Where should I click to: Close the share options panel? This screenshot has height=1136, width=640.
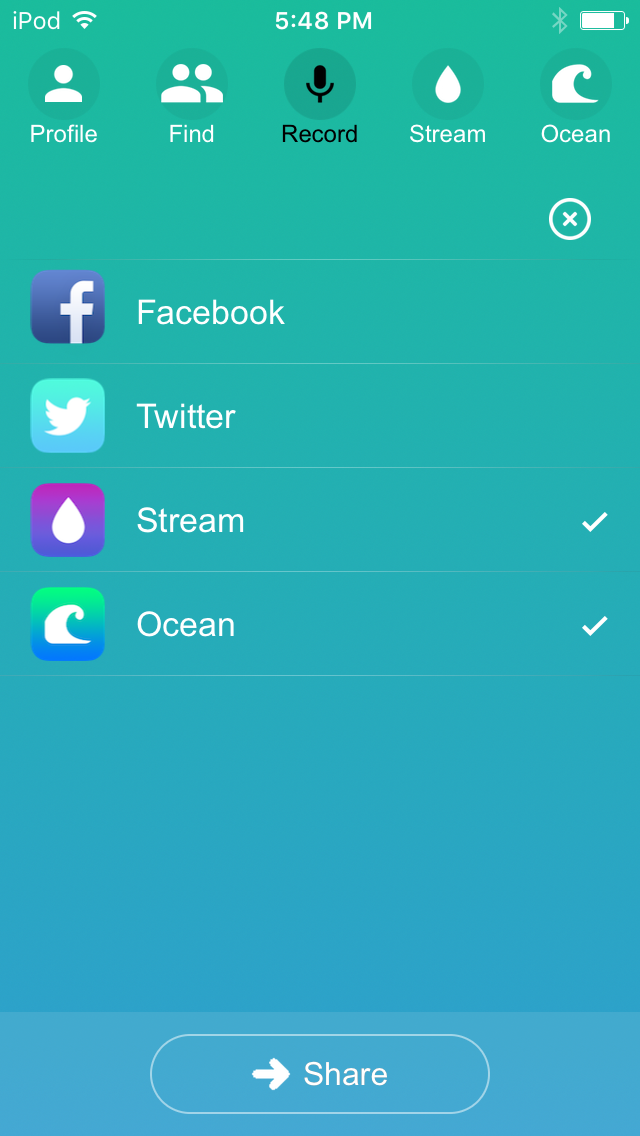tap(570, 219)
